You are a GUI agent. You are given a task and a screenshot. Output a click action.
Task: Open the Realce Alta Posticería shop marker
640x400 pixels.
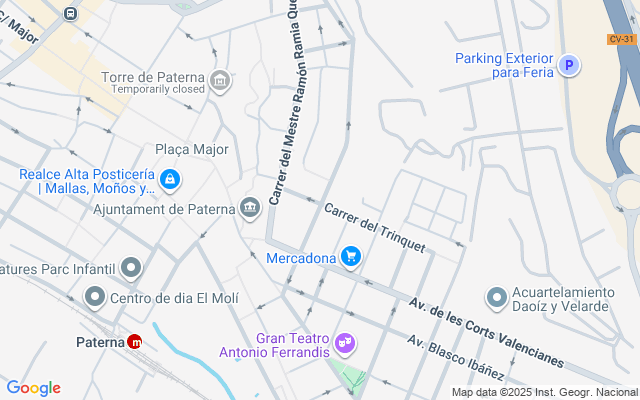point(171,180)
